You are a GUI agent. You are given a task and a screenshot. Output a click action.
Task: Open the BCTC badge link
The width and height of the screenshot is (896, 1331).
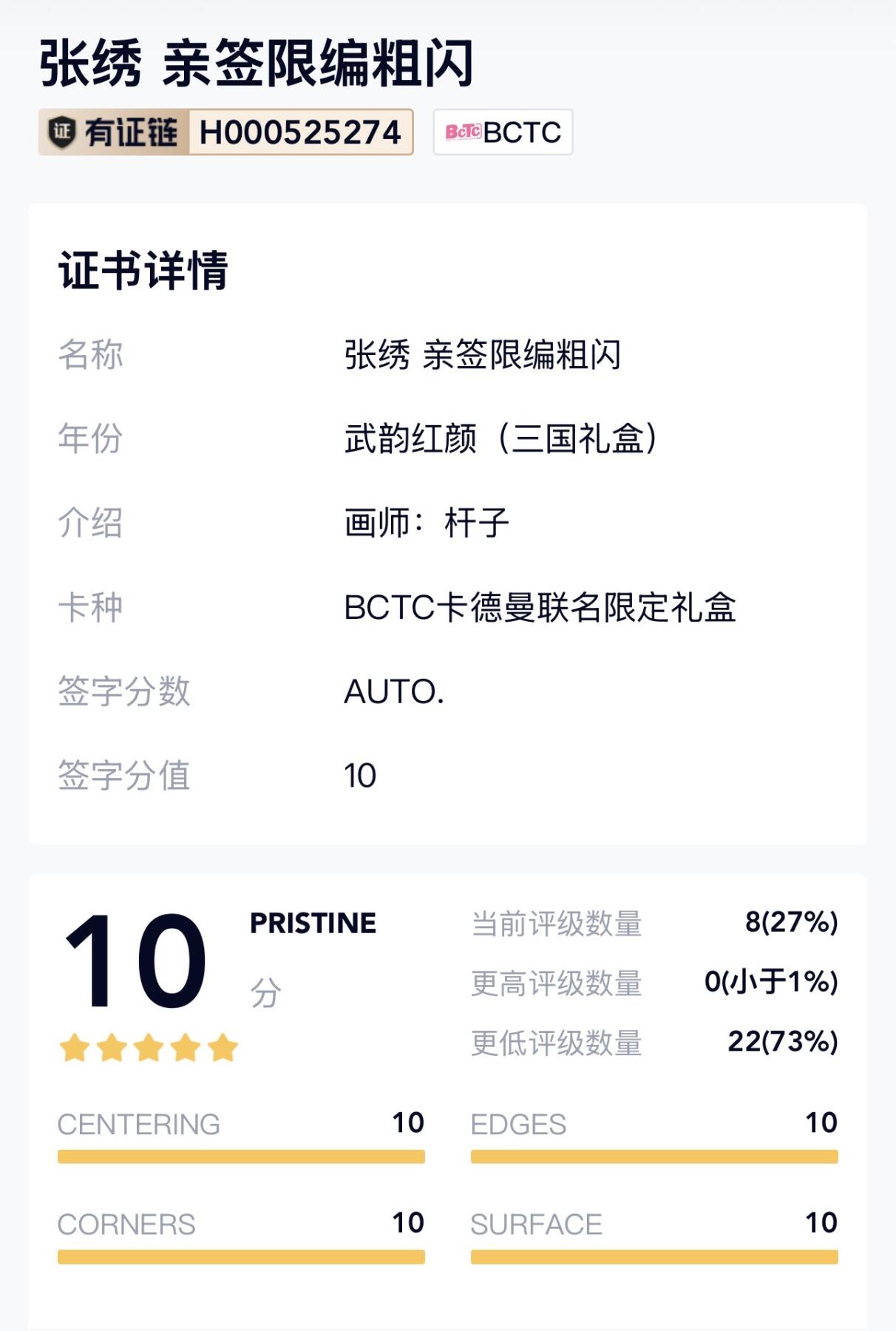(503, 132)
